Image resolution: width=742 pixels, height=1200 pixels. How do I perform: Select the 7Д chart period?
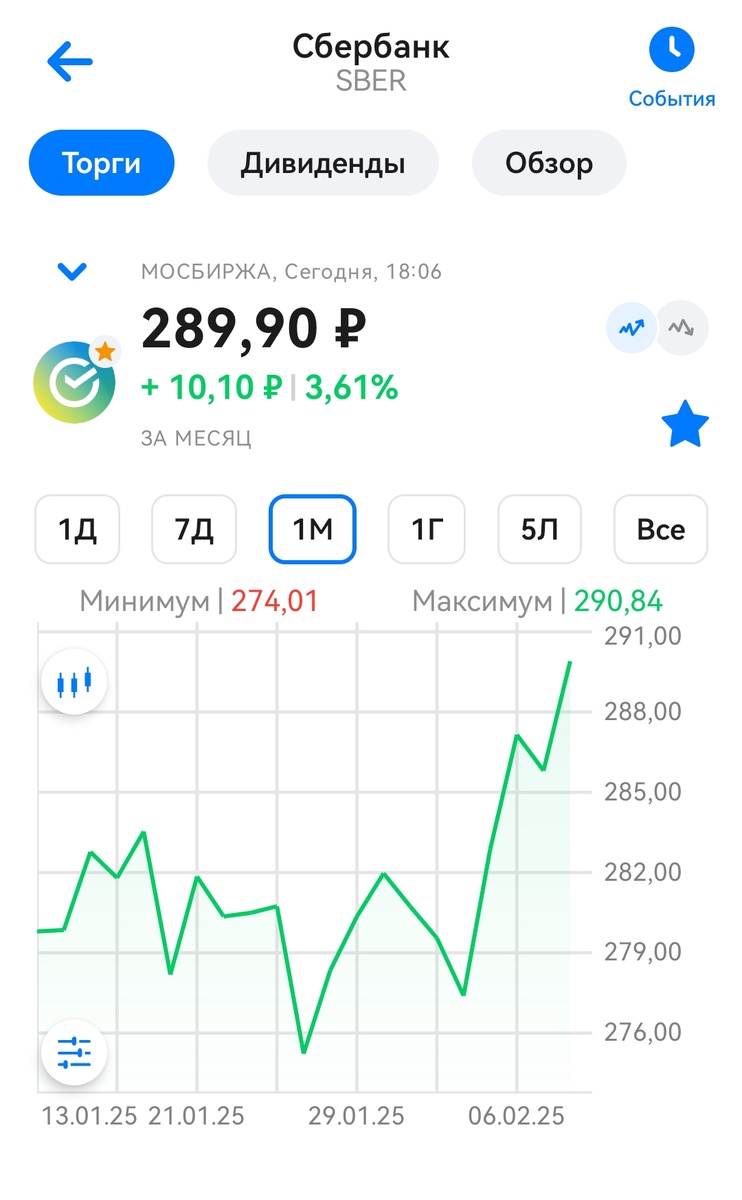click(x=194, y=529)
